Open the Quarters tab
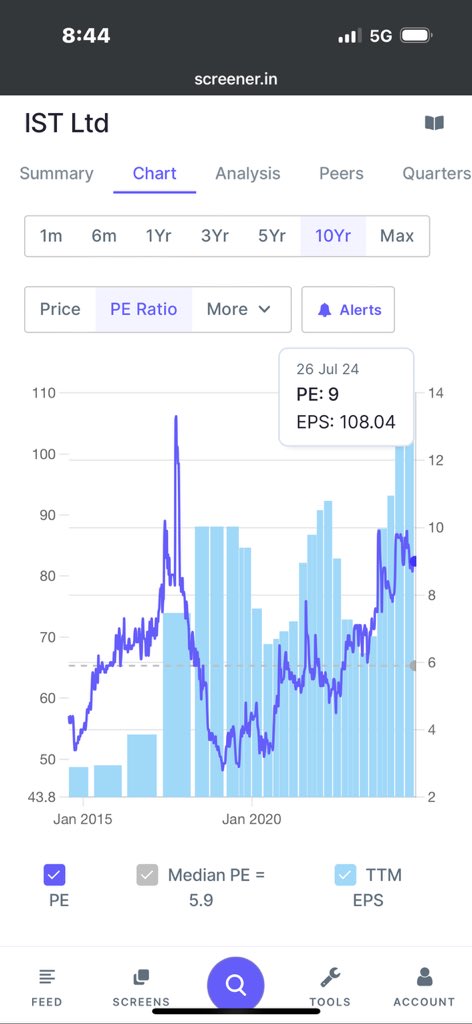 pos(436,174)
